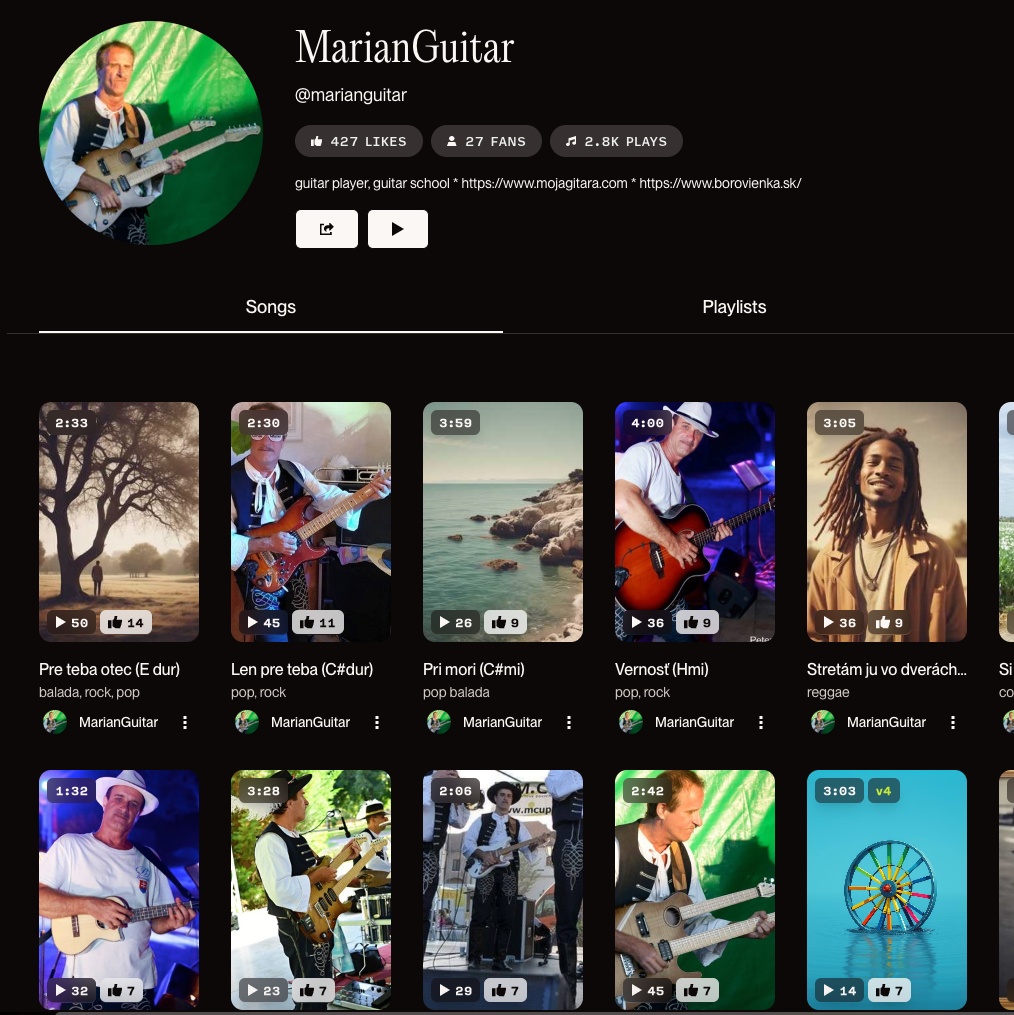Open the 3:03 song tagged v4
The image size is (1014, 1015).
pos(887,890)
